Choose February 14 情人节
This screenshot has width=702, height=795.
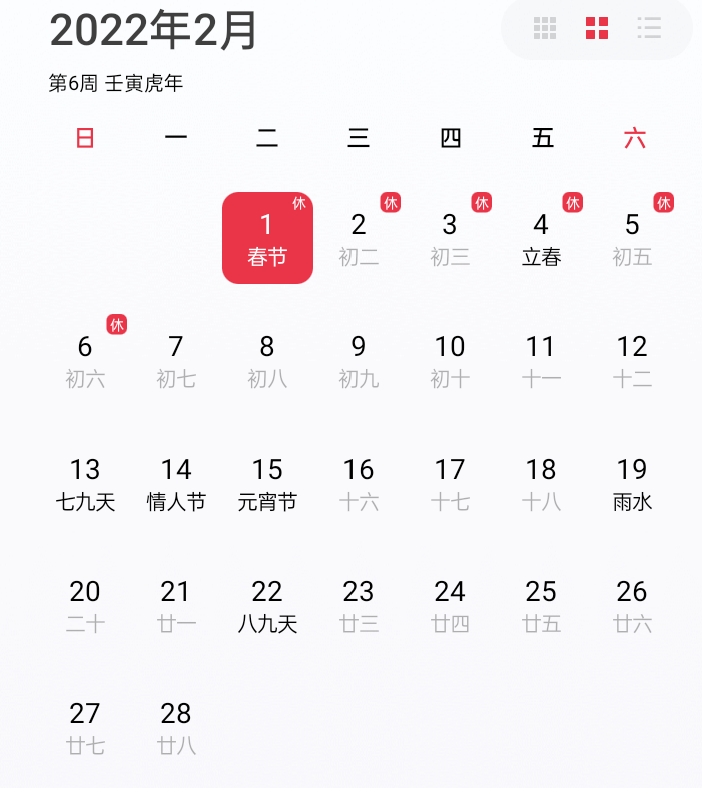tap(176, 484)
